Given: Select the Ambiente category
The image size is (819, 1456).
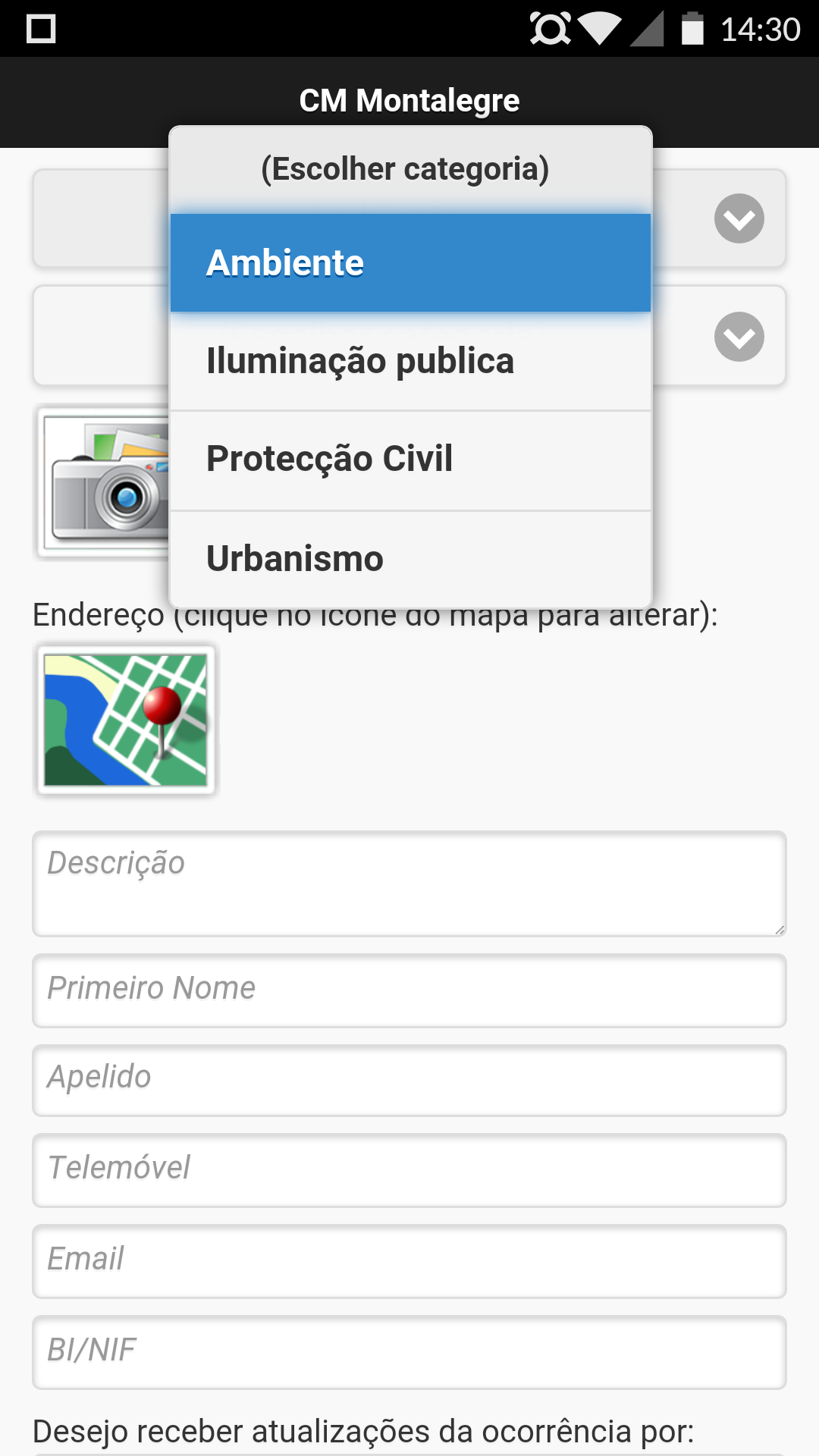Looking at the screenshot, I should point(409,263).
